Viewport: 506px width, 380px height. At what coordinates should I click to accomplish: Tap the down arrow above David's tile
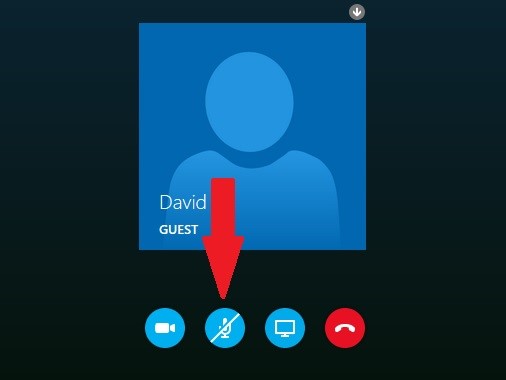(357, 12)
